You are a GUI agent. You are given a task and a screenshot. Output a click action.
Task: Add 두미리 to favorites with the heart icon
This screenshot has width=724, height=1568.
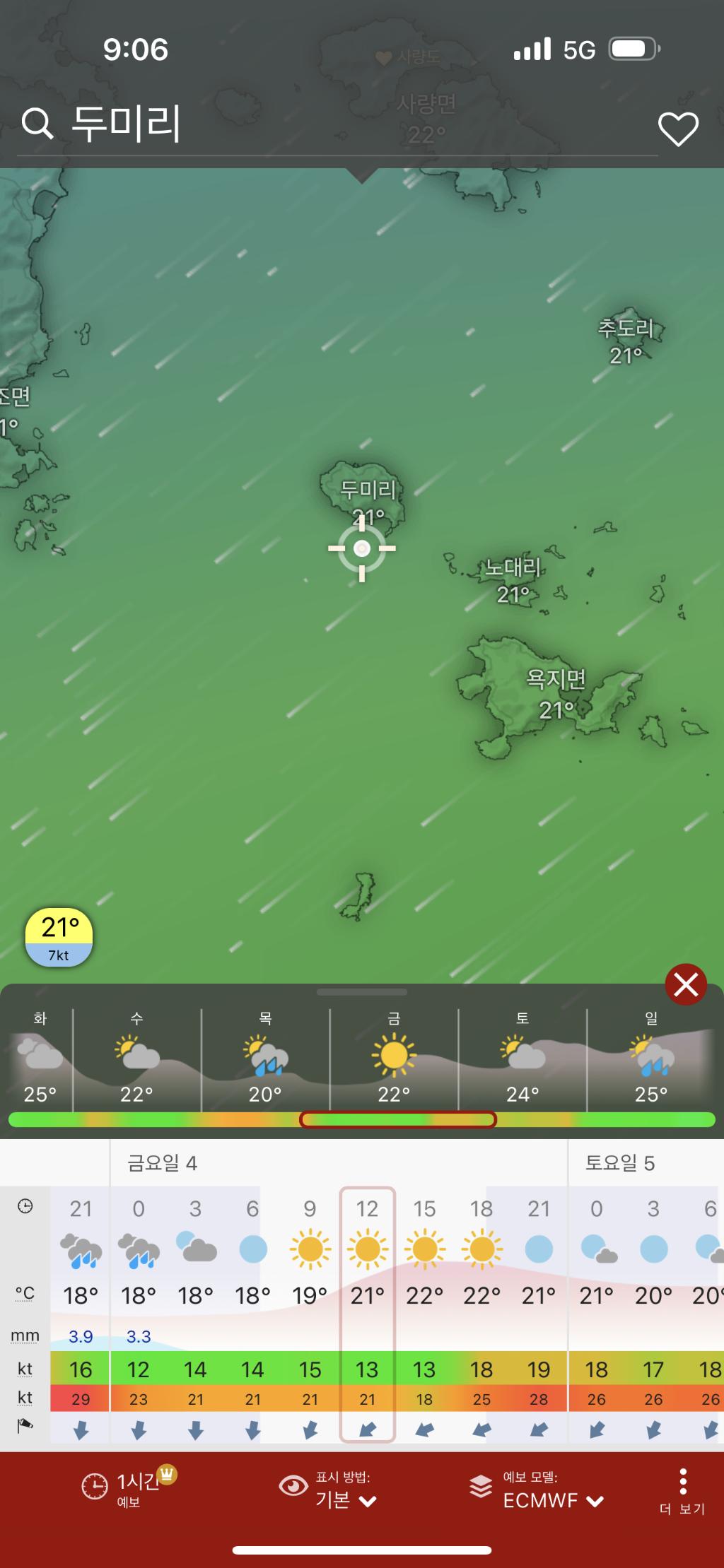click(678, 129)
